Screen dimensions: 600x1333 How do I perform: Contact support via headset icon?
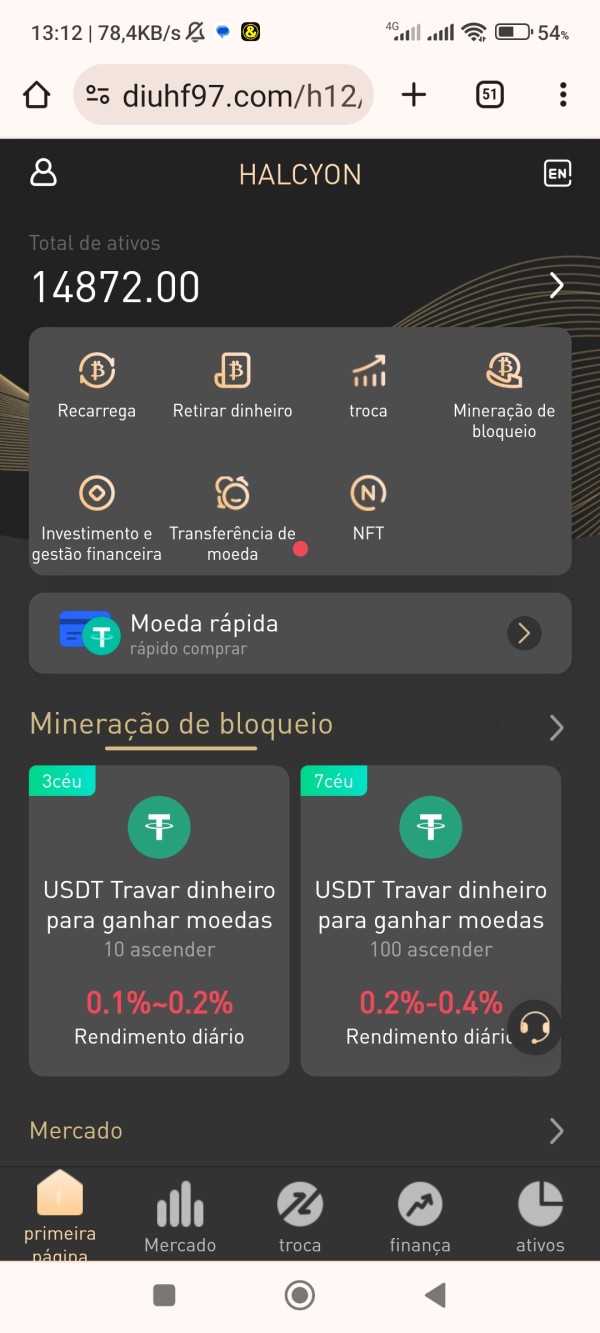click(535, 1027)
